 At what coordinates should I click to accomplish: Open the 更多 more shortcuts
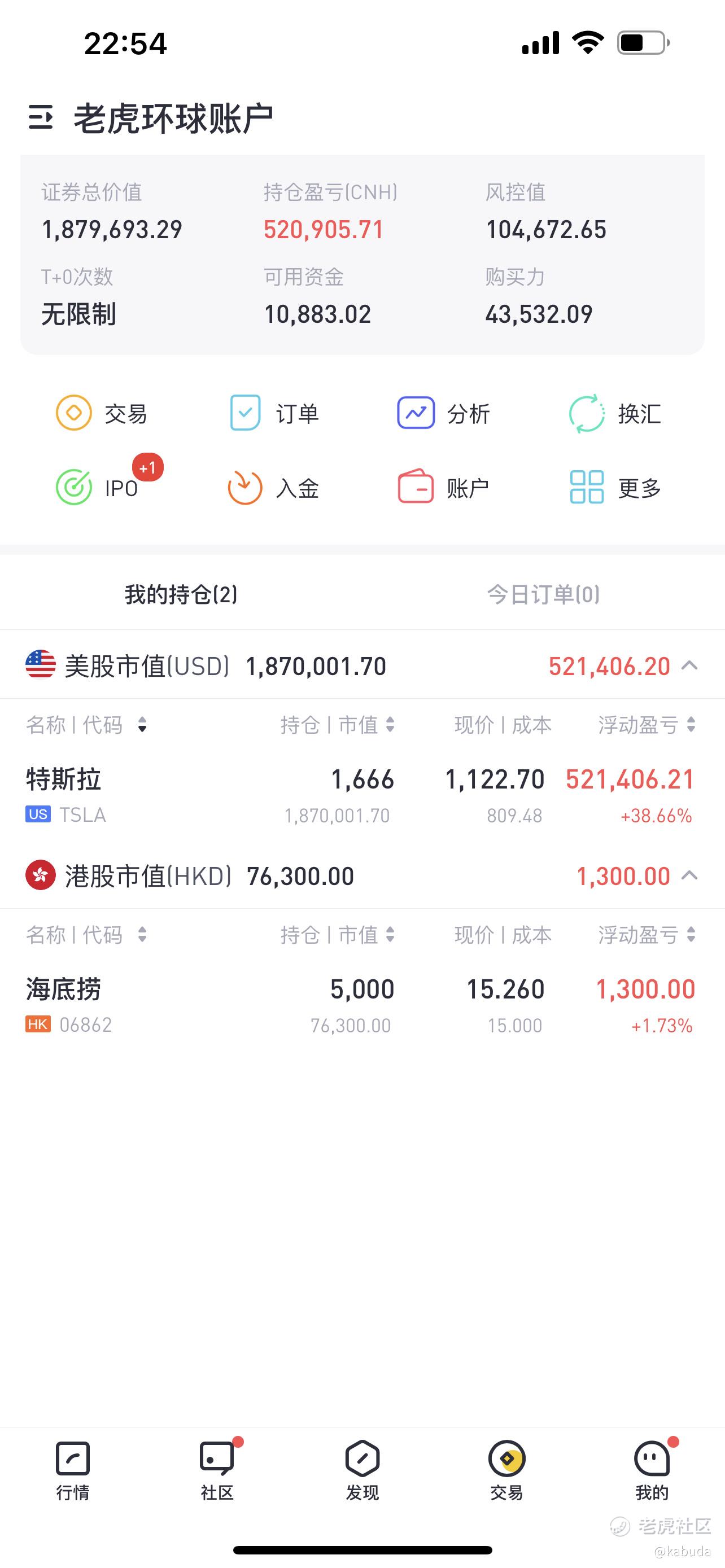[615, 488]
